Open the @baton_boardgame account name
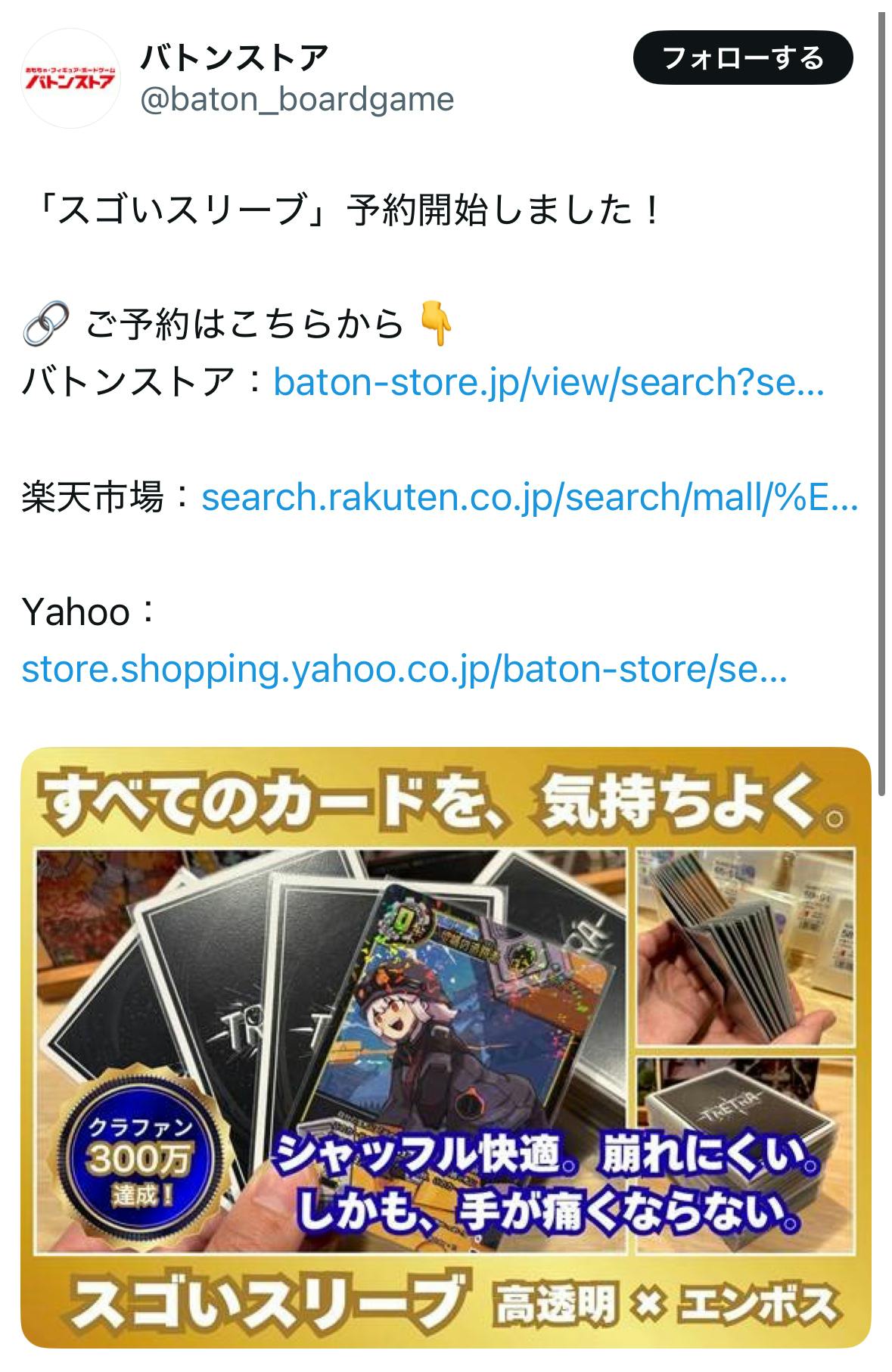Image resolution: width=892 pixels, height=1372 pixels. tap(297, 99)
